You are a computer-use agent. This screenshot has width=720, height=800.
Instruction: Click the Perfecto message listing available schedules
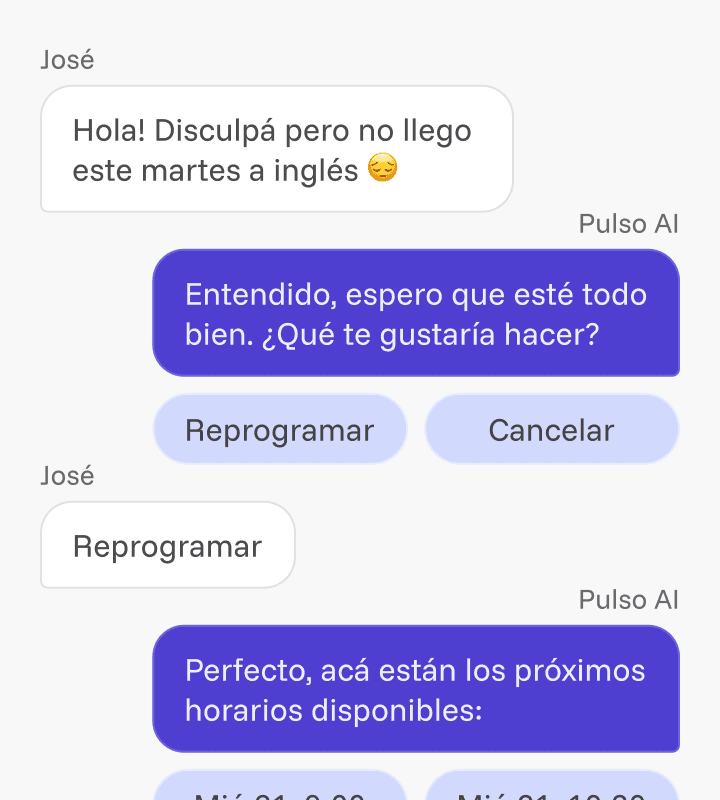tap(416, 690)
